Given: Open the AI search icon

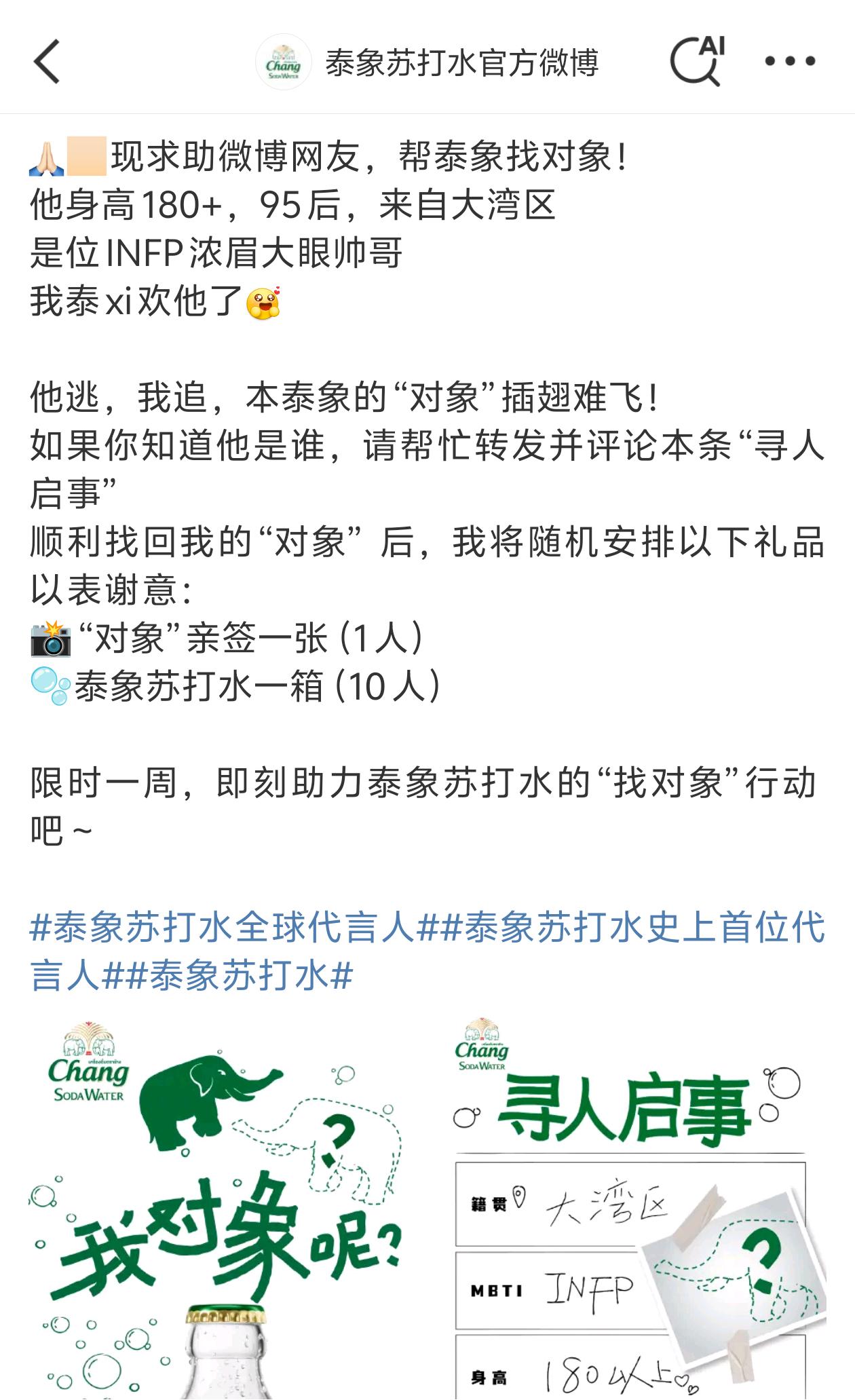Looking at the screenshot, I should click(696, 62).
